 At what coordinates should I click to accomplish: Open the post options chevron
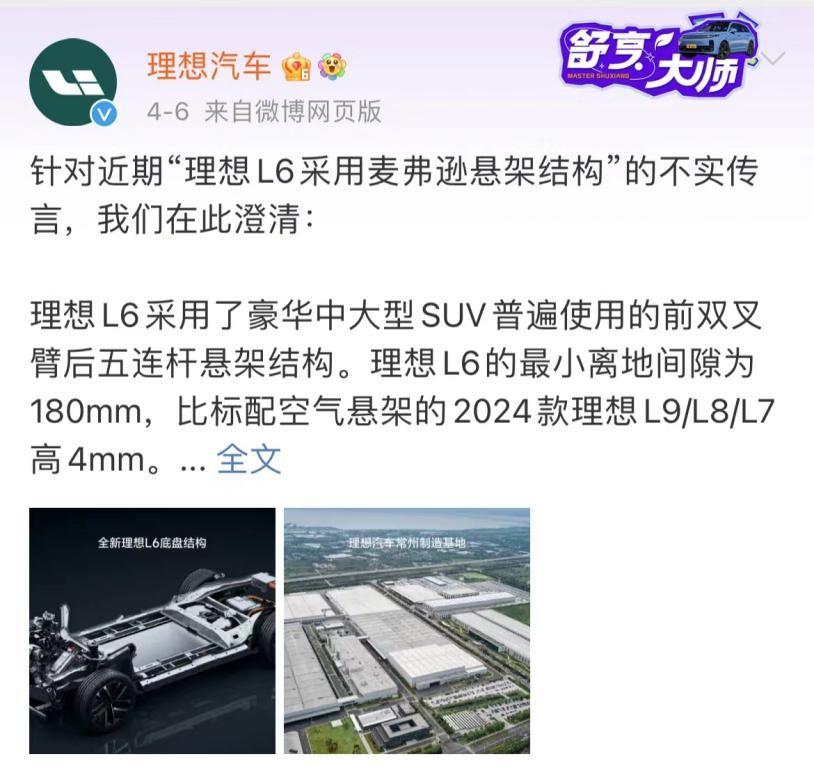click(772, 59)
